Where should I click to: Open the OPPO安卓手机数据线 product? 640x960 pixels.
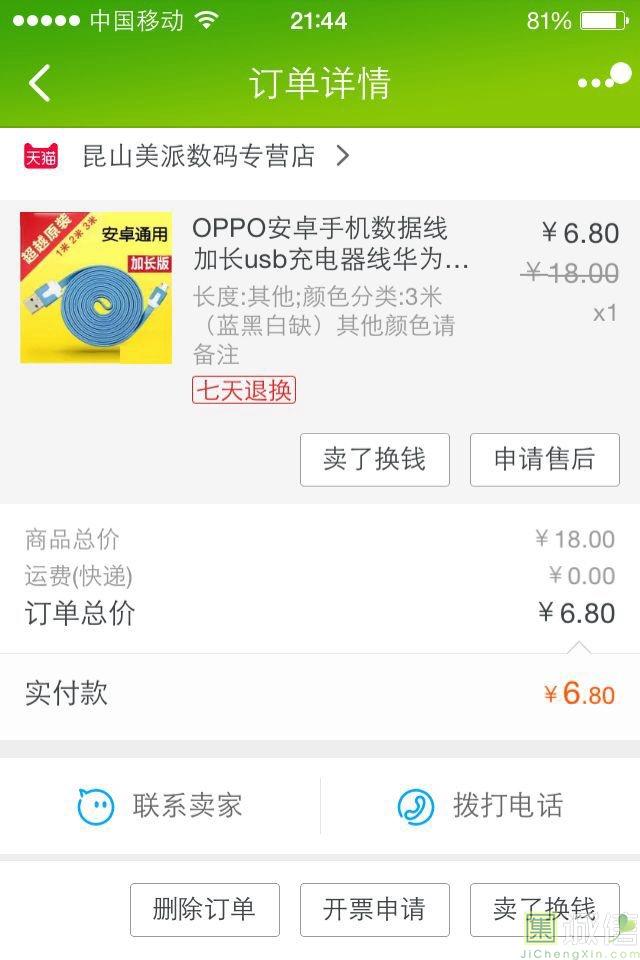coord(330,245)
